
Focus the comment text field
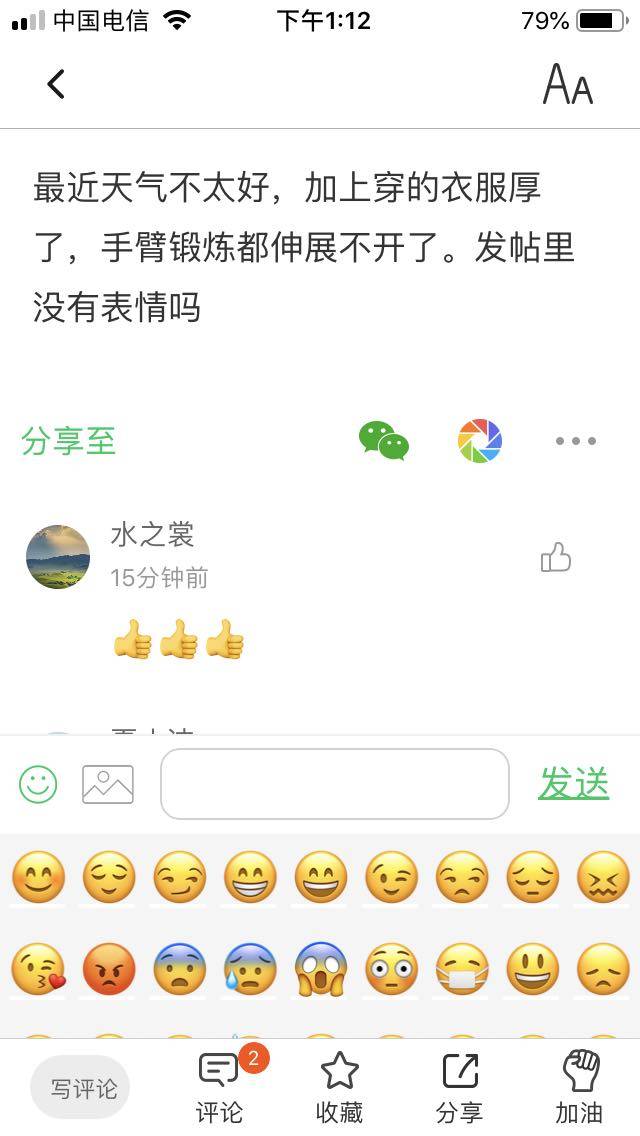point(335,784)
